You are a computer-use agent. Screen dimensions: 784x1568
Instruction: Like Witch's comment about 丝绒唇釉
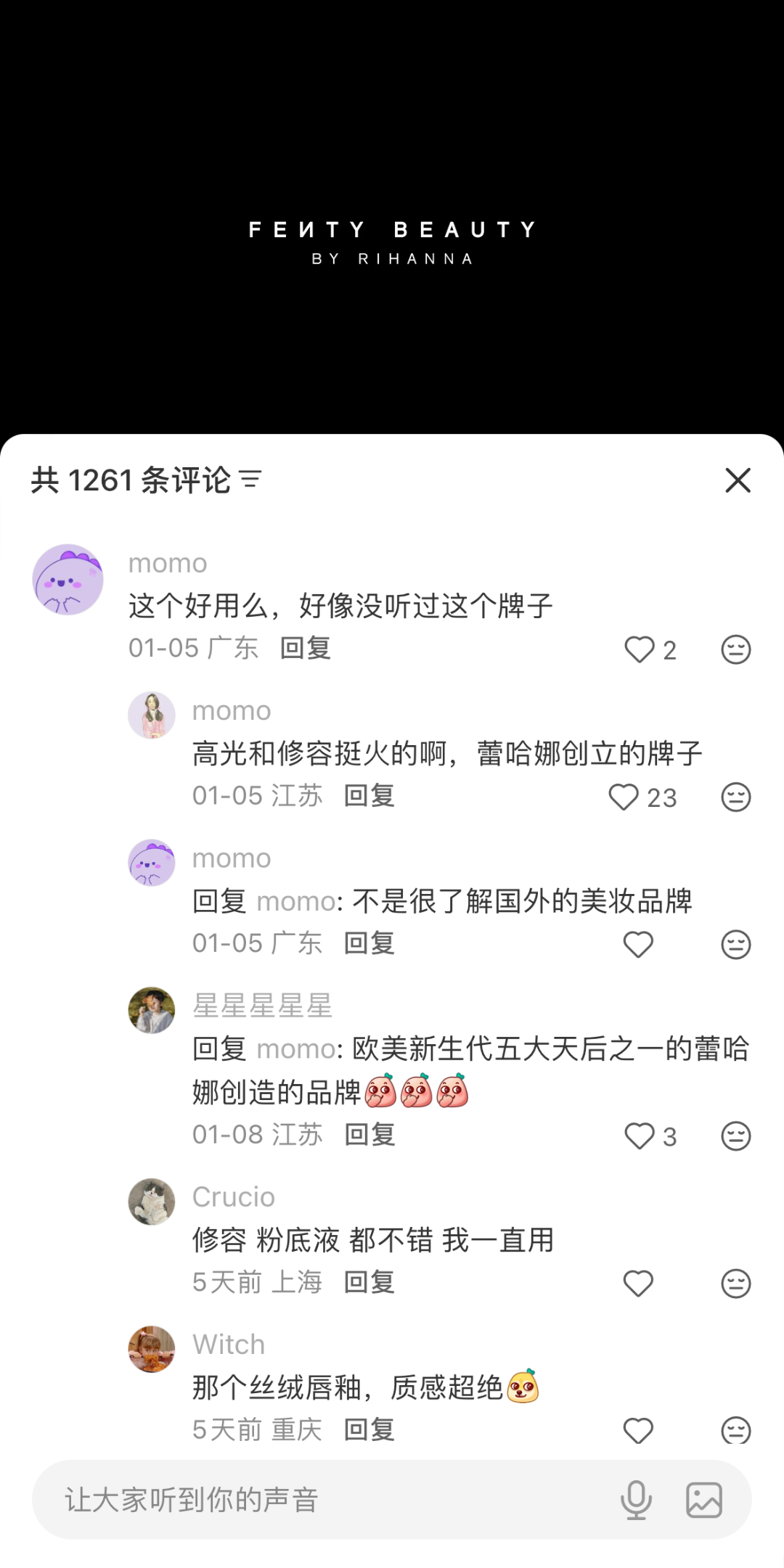[x=638, y=1430]
